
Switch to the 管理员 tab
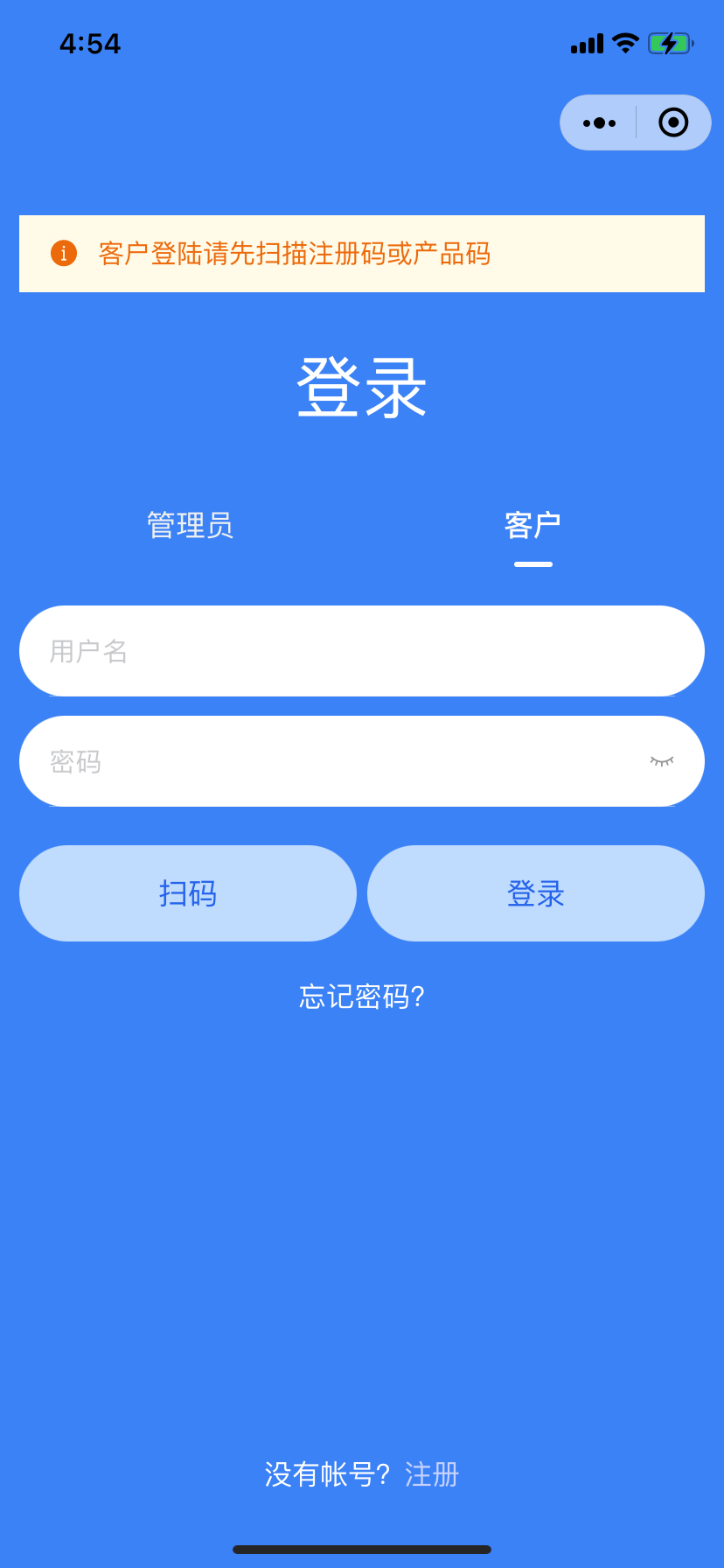190,525
